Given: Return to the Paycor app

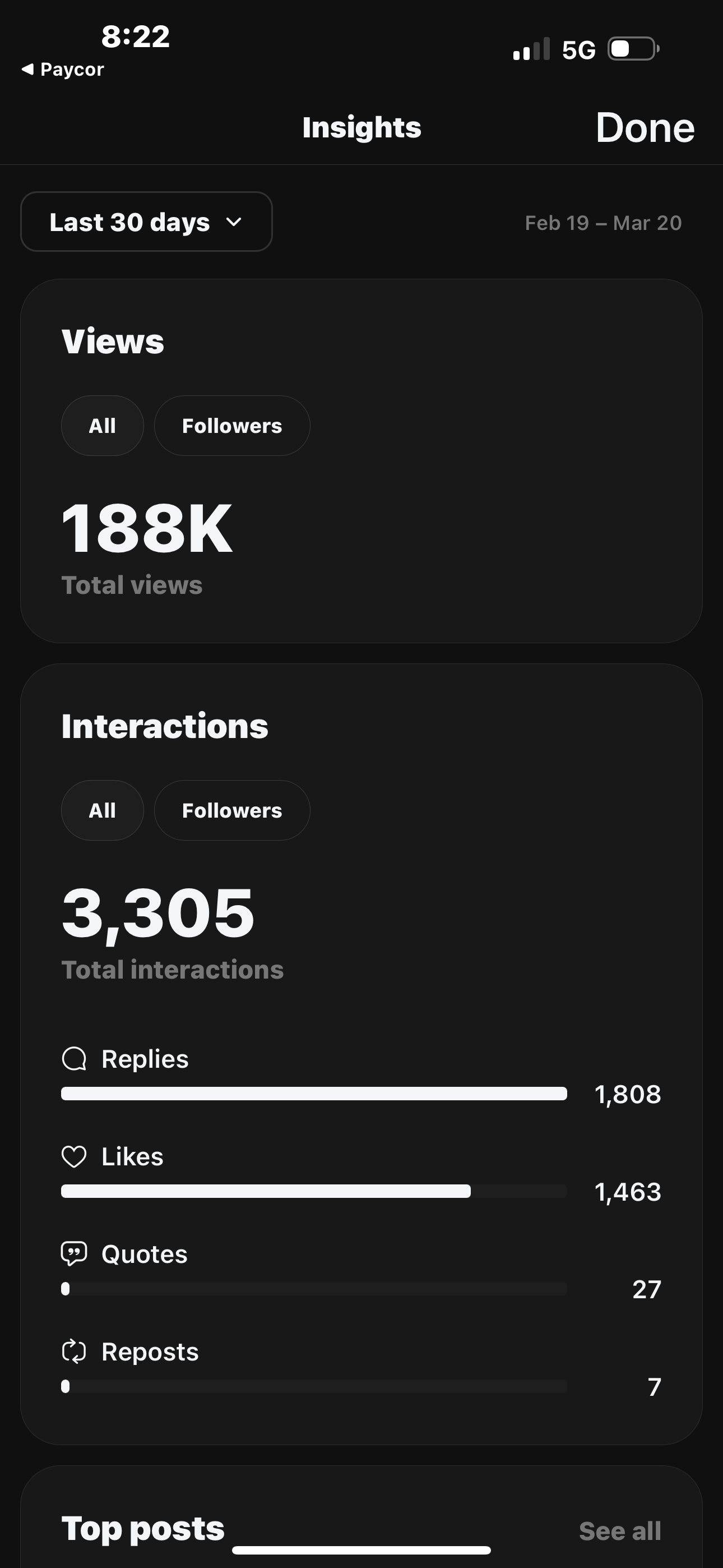Looking at the screenshot, I should coord(63,70).
